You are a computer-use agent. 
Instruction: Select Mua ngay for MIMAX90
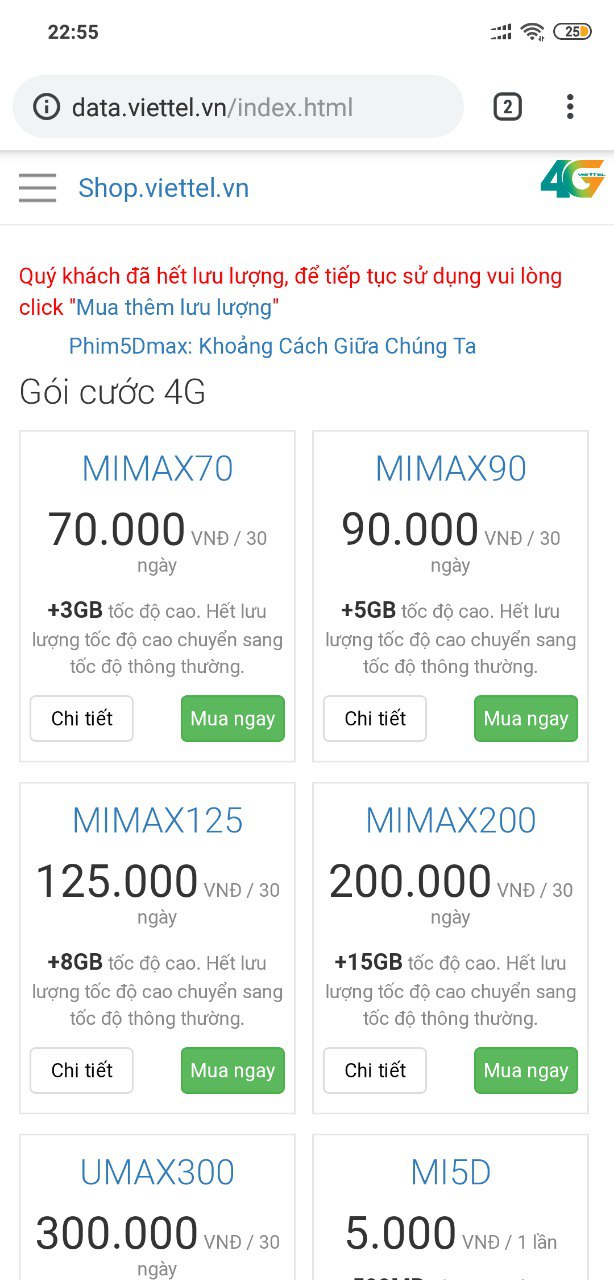coord(525,718)
